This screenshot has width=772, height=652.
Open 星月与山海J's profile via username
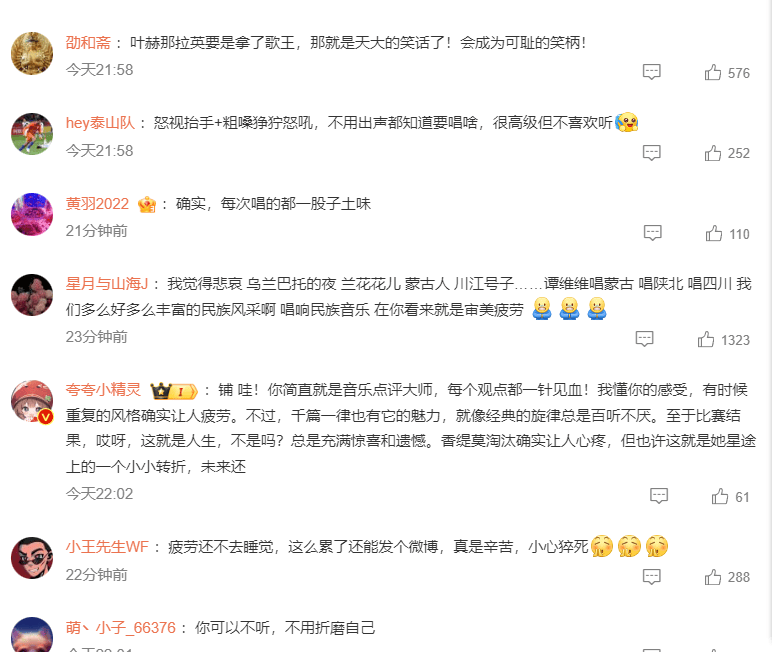point(107,283)
